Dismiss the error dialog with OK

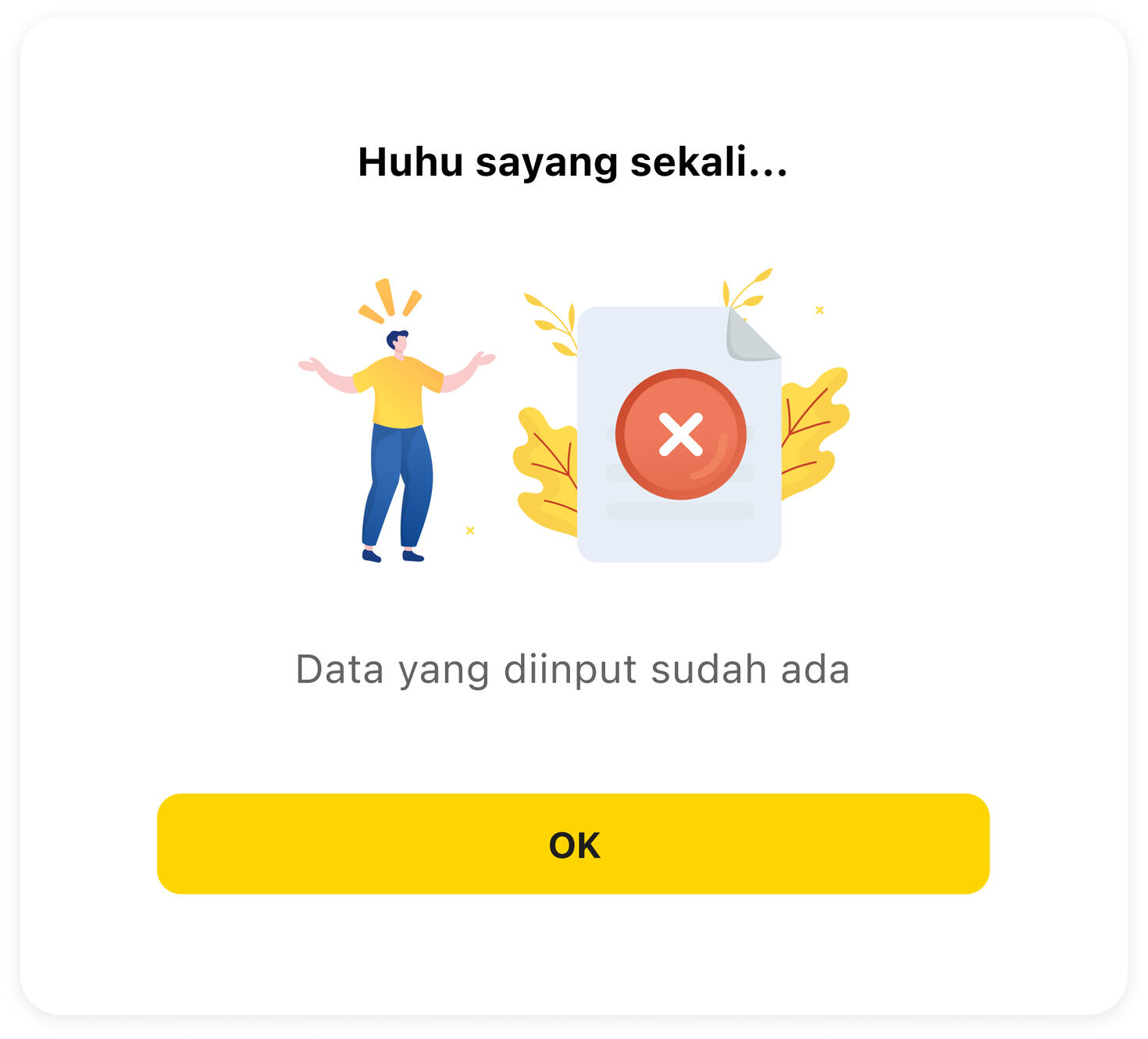pos(573,844)
